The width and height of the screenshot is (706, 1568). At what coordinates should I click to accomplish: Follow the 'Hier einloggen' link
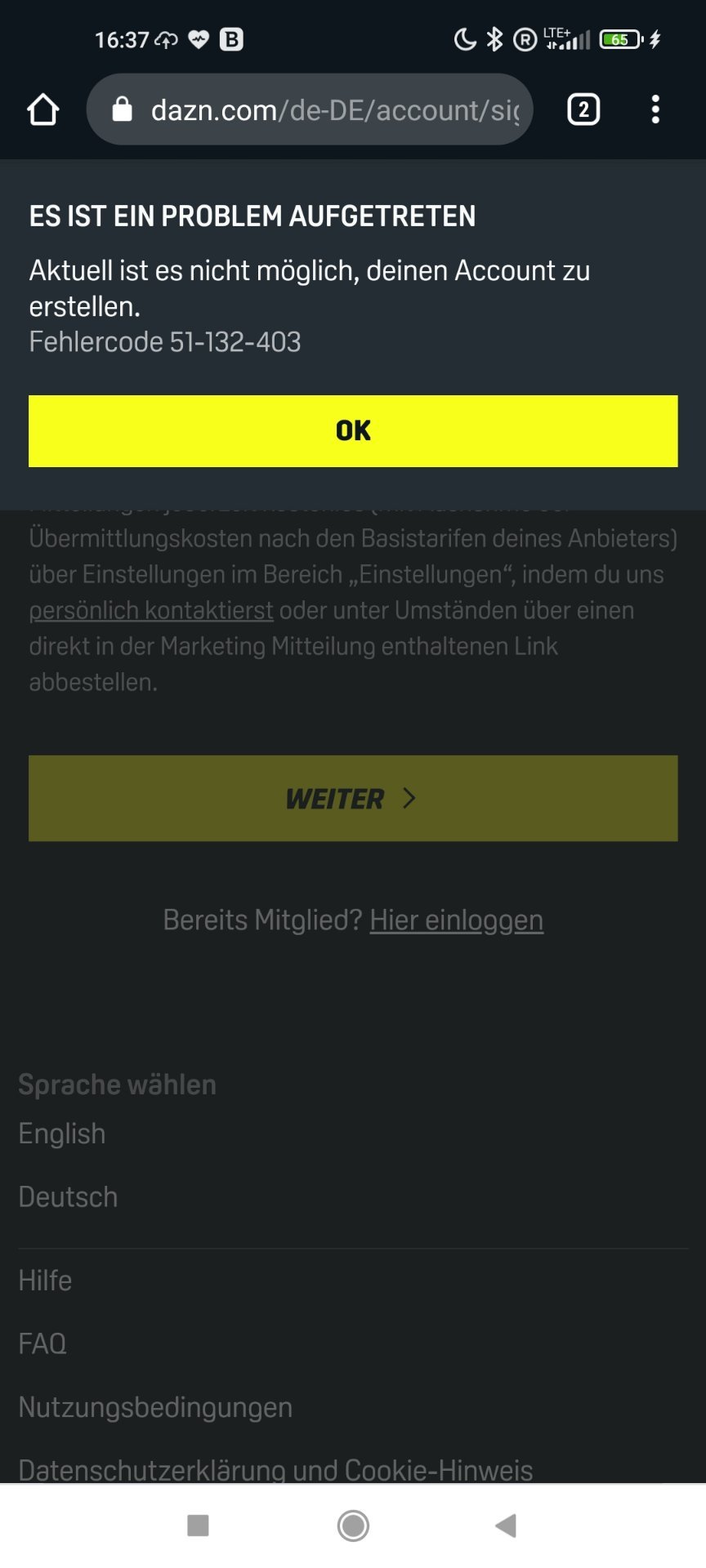tap(456, 920)
